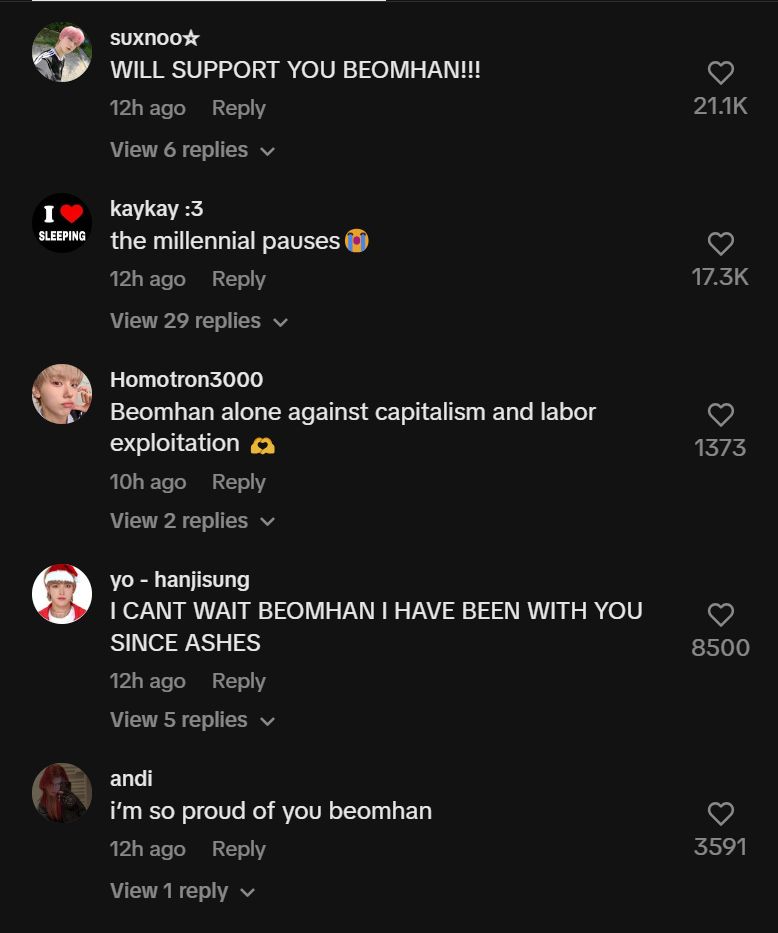Screen dimensions: 778x933
Task: Like Homotron3000's comment
Action: [720, 415]
